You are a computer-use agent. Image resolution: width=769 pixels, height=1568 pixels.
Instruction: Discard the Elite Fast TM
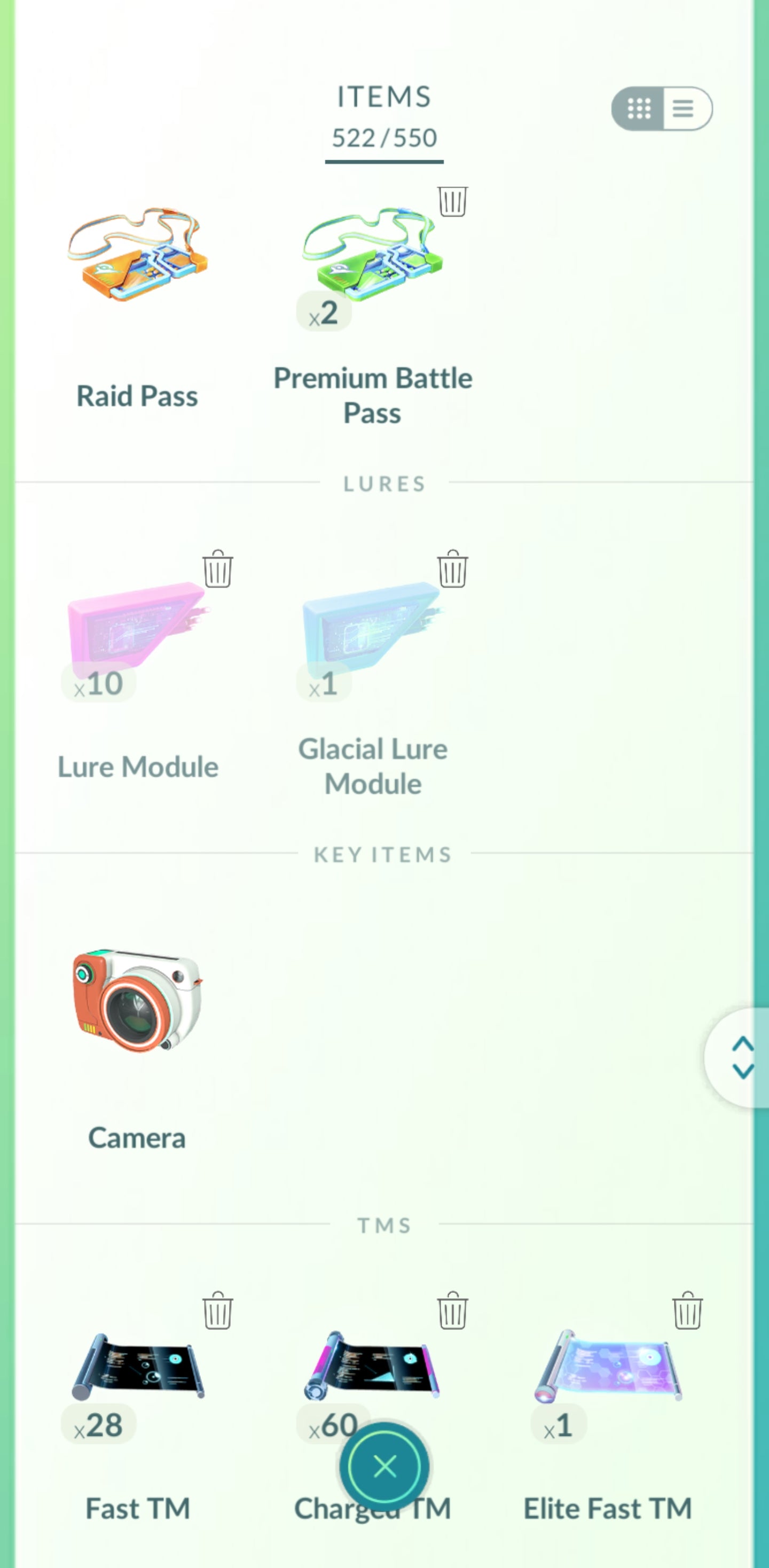tap(687, 1310)
